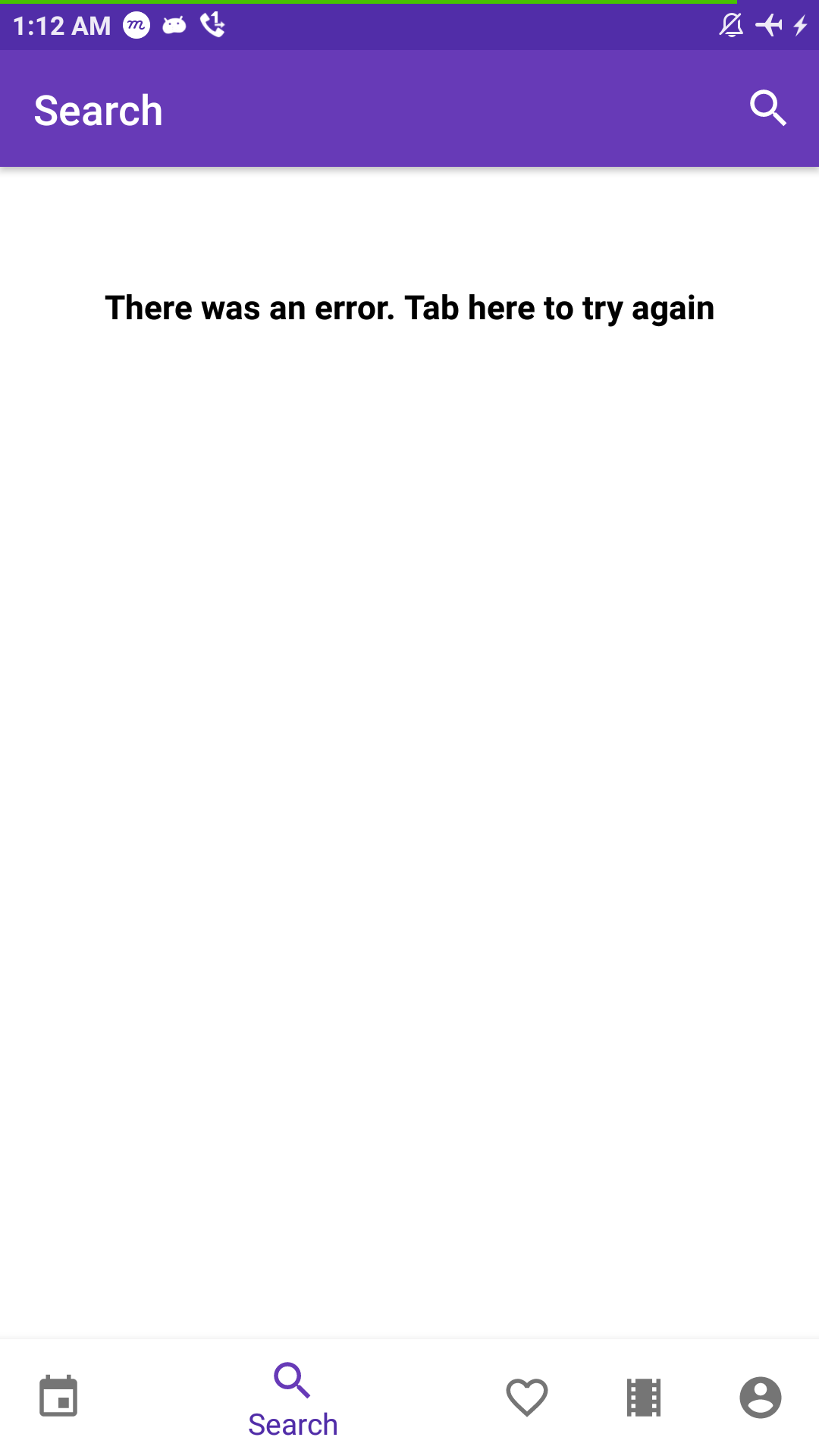Go to the account profile tab
The height and width of the screenshot is (1456, 819).
[761, 1397]
